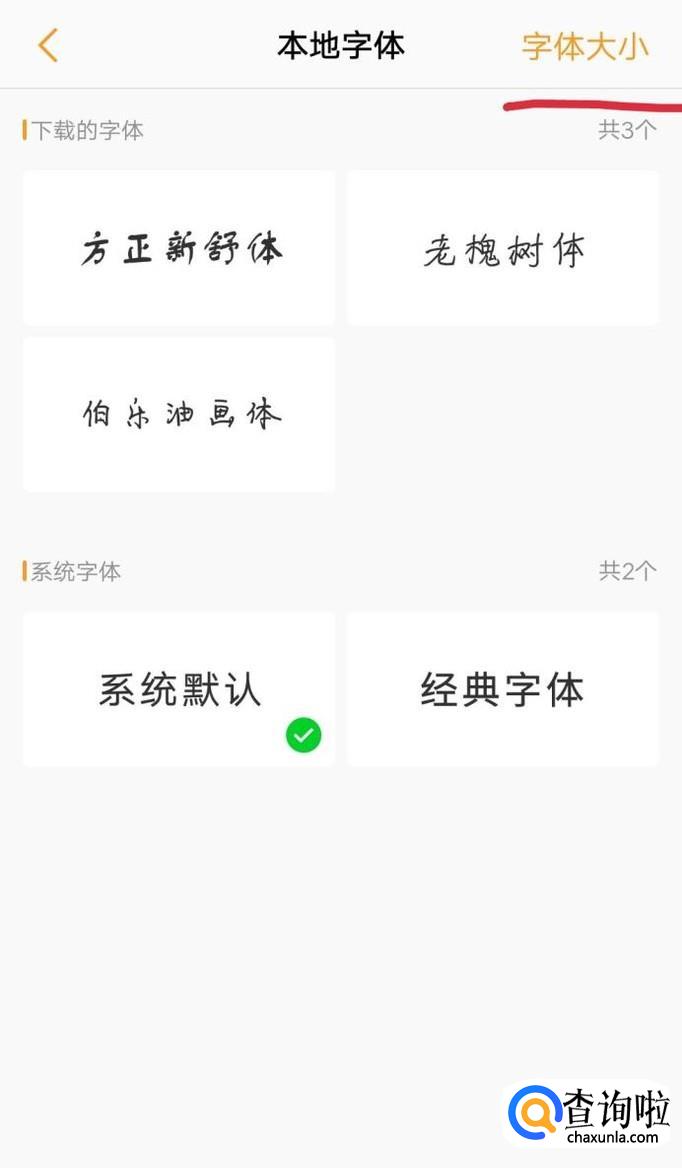Choose the 老槐树体 font
Viewport: 682px width, 1168px height.
click(503, 248)
